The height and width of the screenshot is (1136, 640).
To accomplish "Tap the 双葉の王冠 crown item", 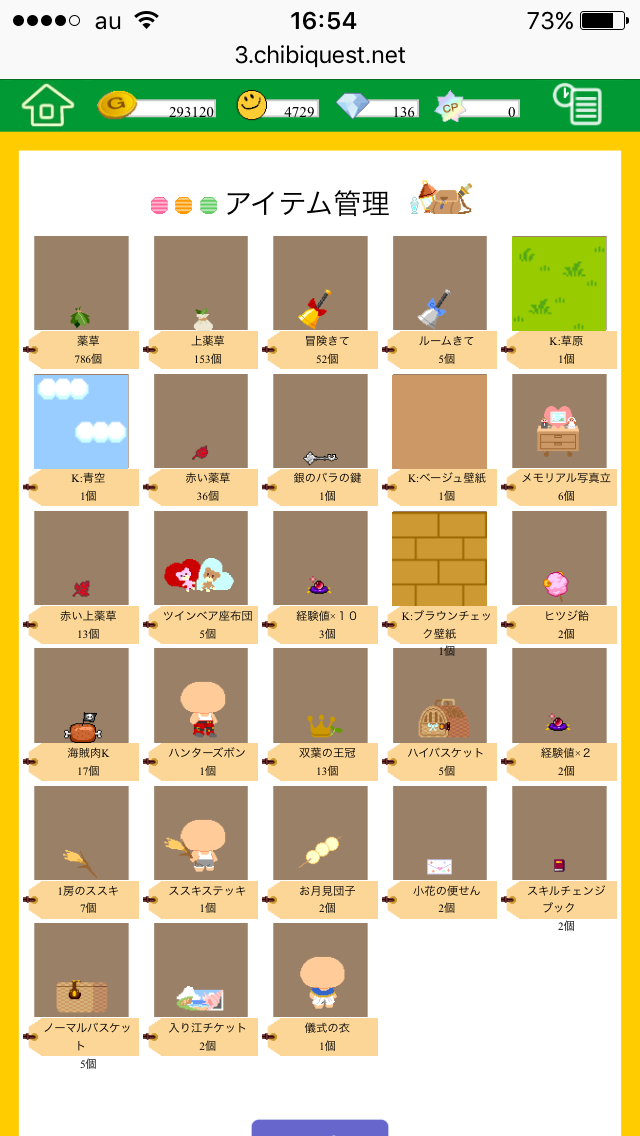I will (x=320, y=695).
